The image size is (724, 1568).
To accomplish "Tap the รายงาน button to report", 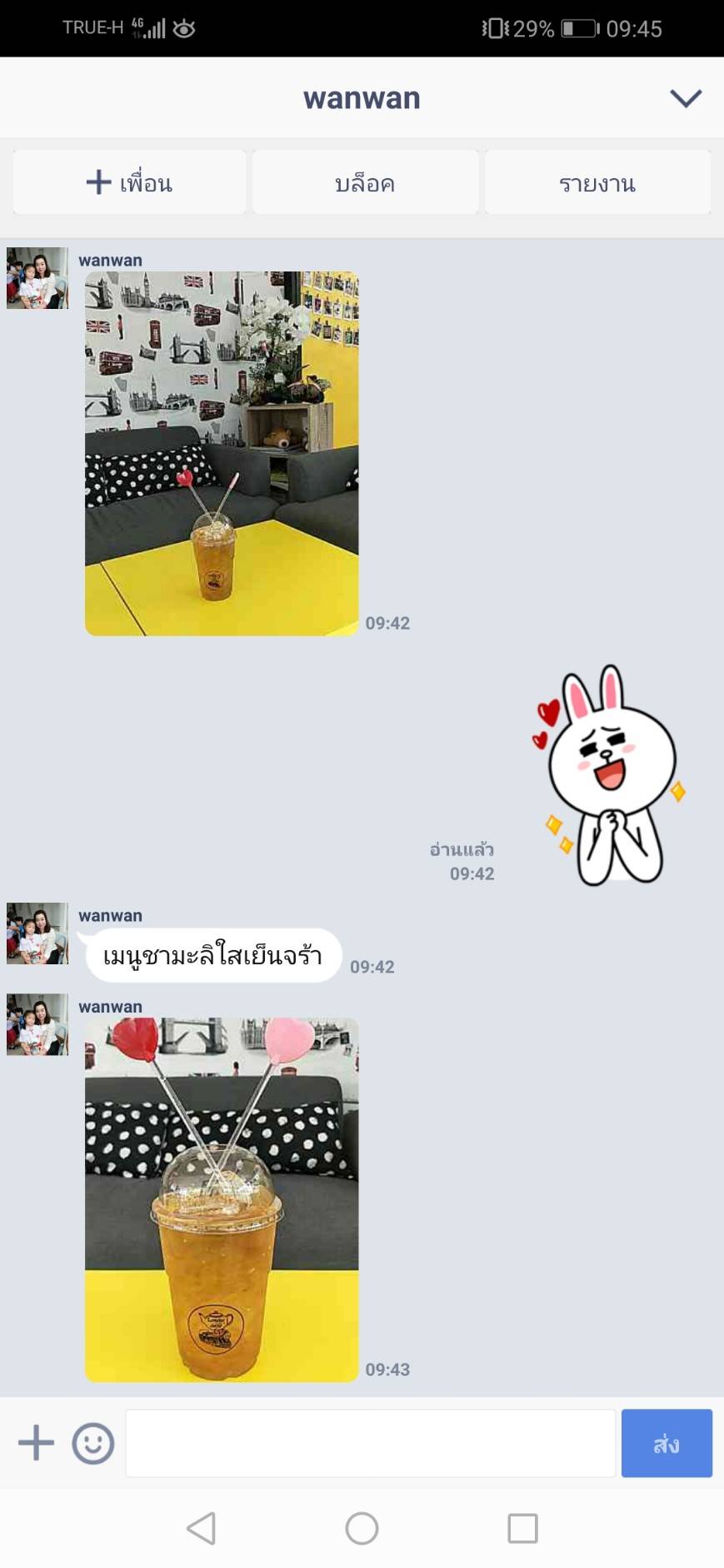I will coord(597,182).
